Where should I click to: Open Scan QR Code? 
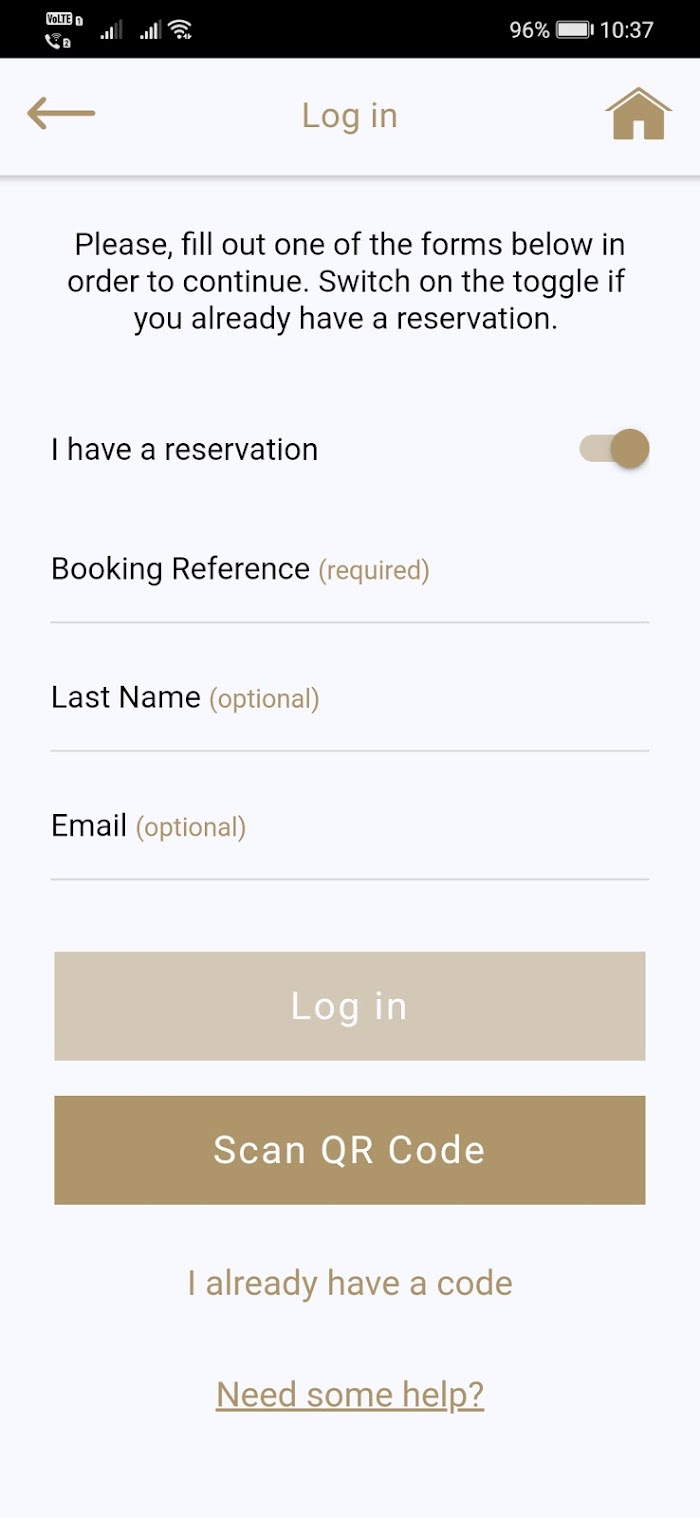tap(350, 1150)
